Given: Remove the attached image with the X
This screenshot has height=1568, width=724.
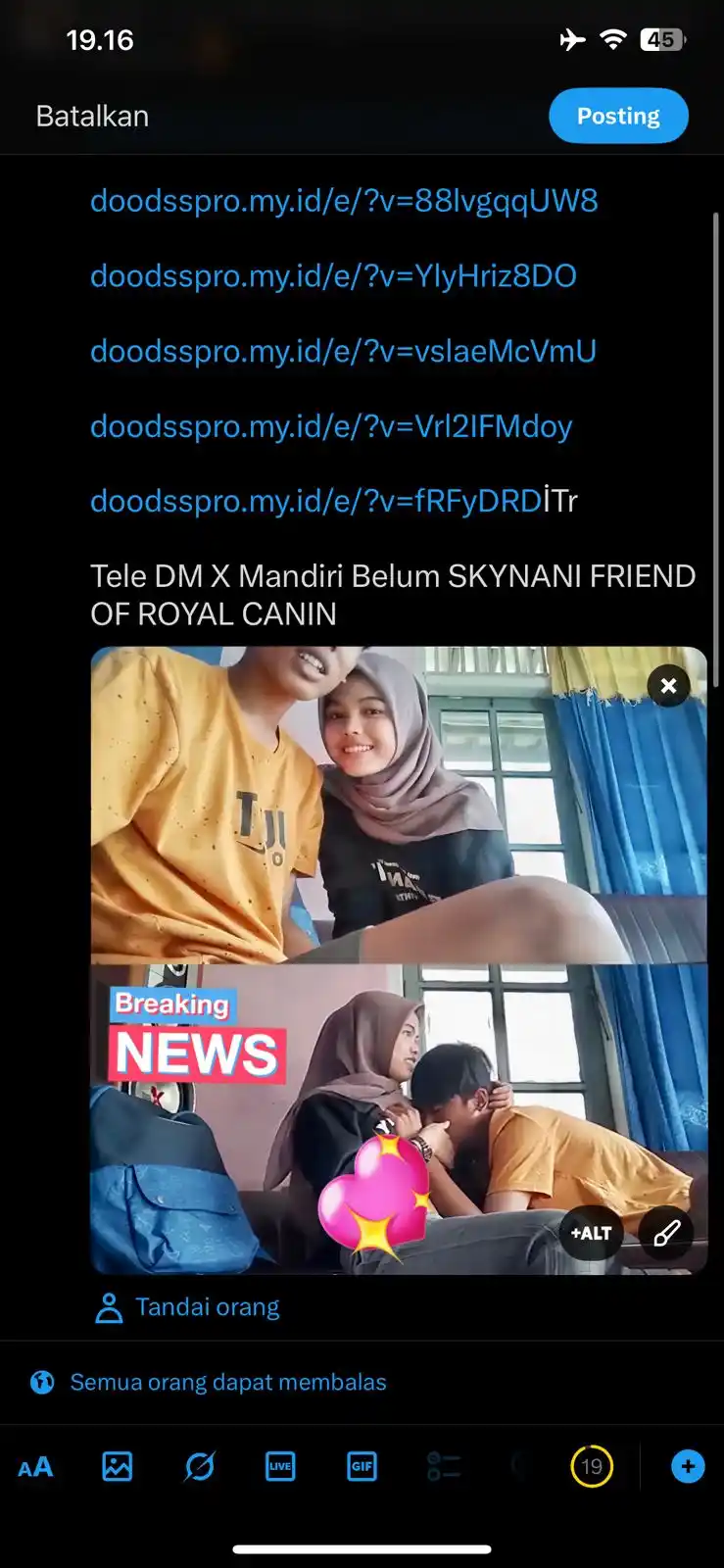Looking at the screenshot, I should pyautogui.click(x=668, y=686).
